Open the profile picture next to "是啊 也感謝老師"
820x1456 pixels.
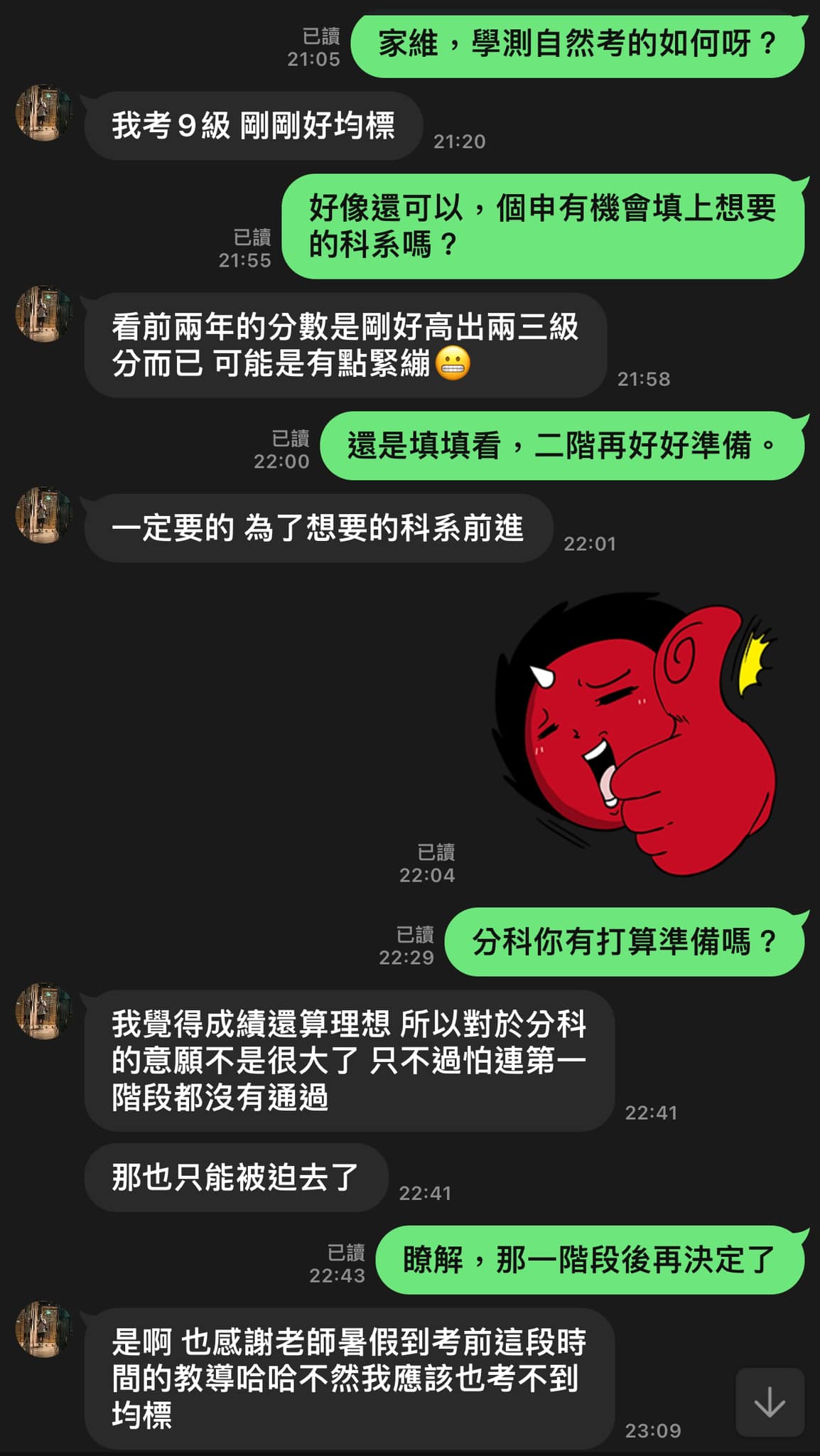tap(43, 1329)
